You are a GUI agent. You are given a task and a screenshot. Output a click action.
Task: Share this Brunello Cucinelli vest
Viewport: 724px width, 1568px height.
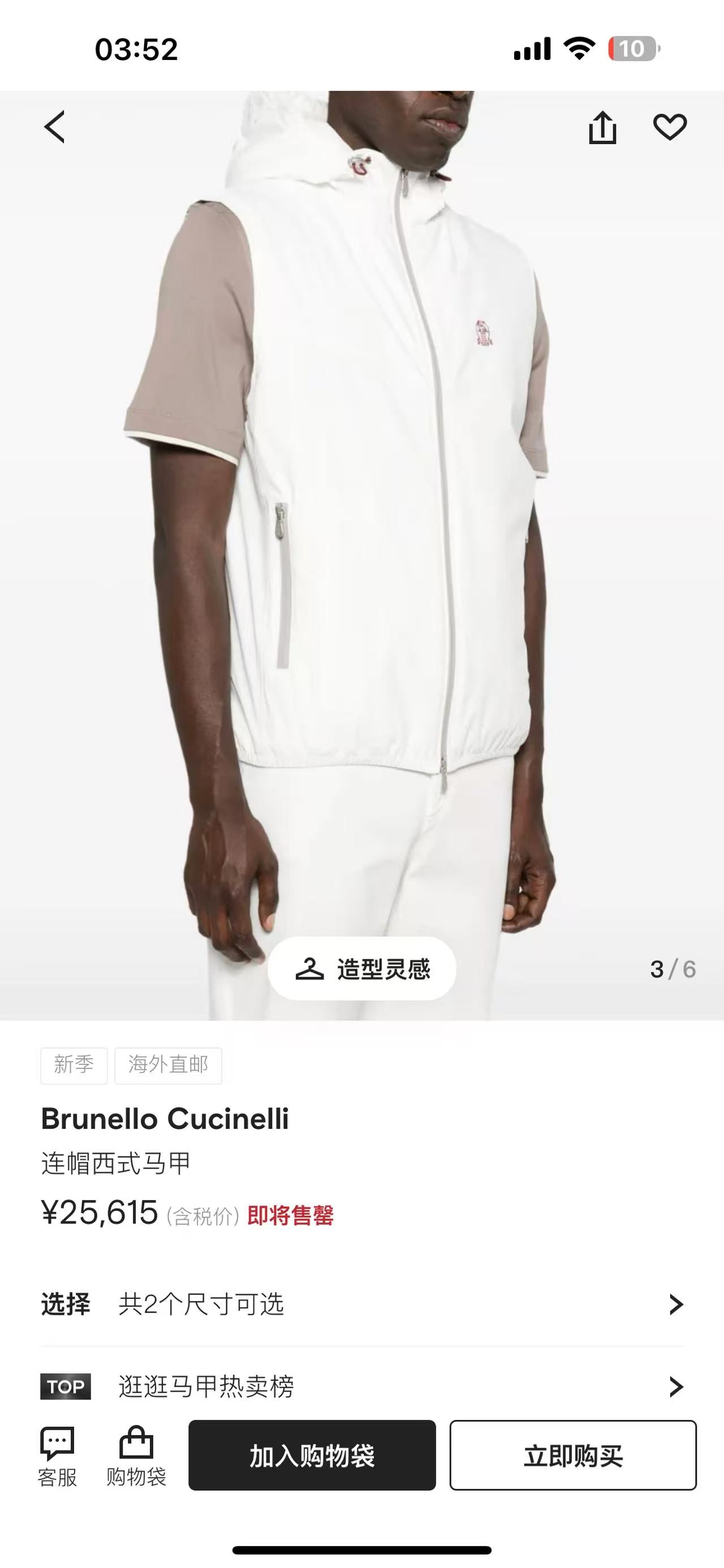pos(602,127)
